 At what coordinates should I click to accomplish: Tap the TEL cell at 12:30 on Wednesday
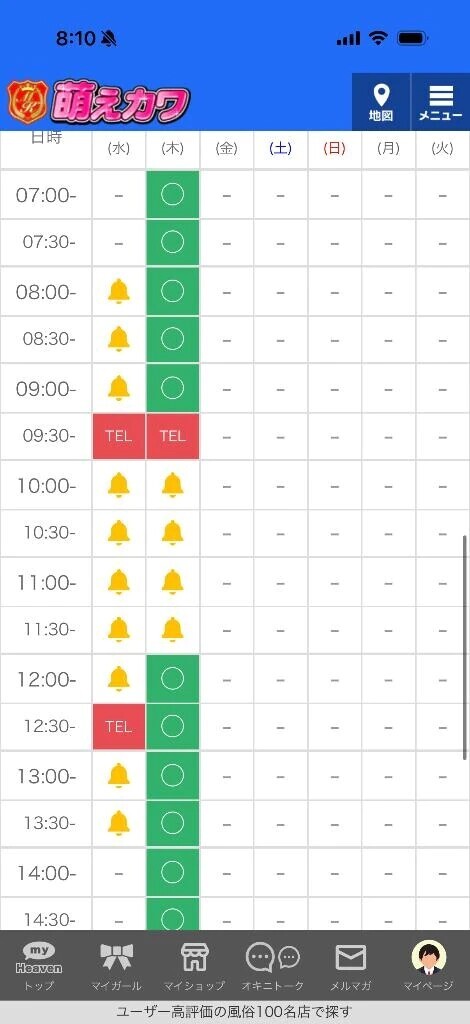click(119, 726)
